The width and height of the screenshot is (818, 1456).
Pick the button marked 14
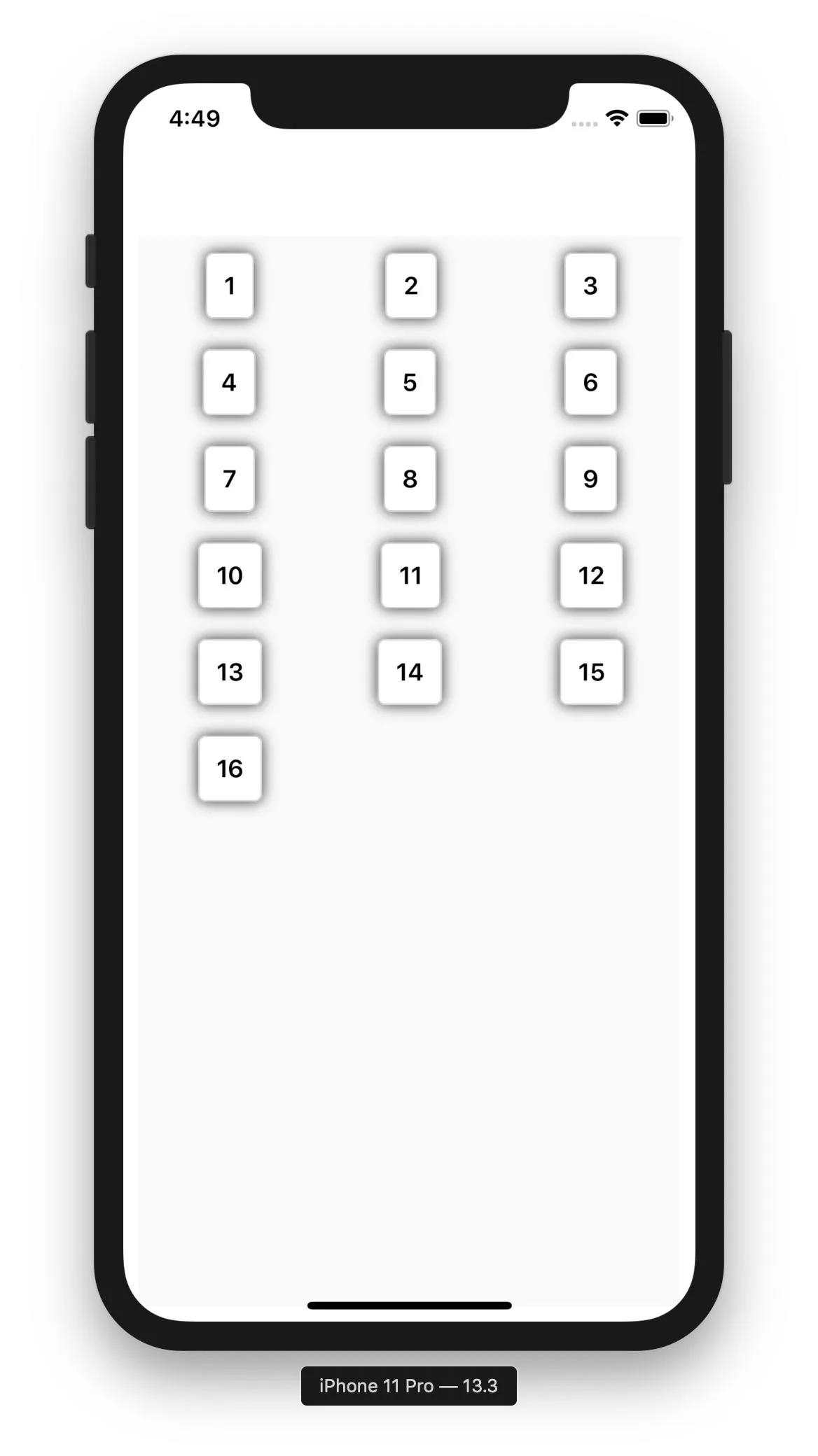tap(410, 672)
